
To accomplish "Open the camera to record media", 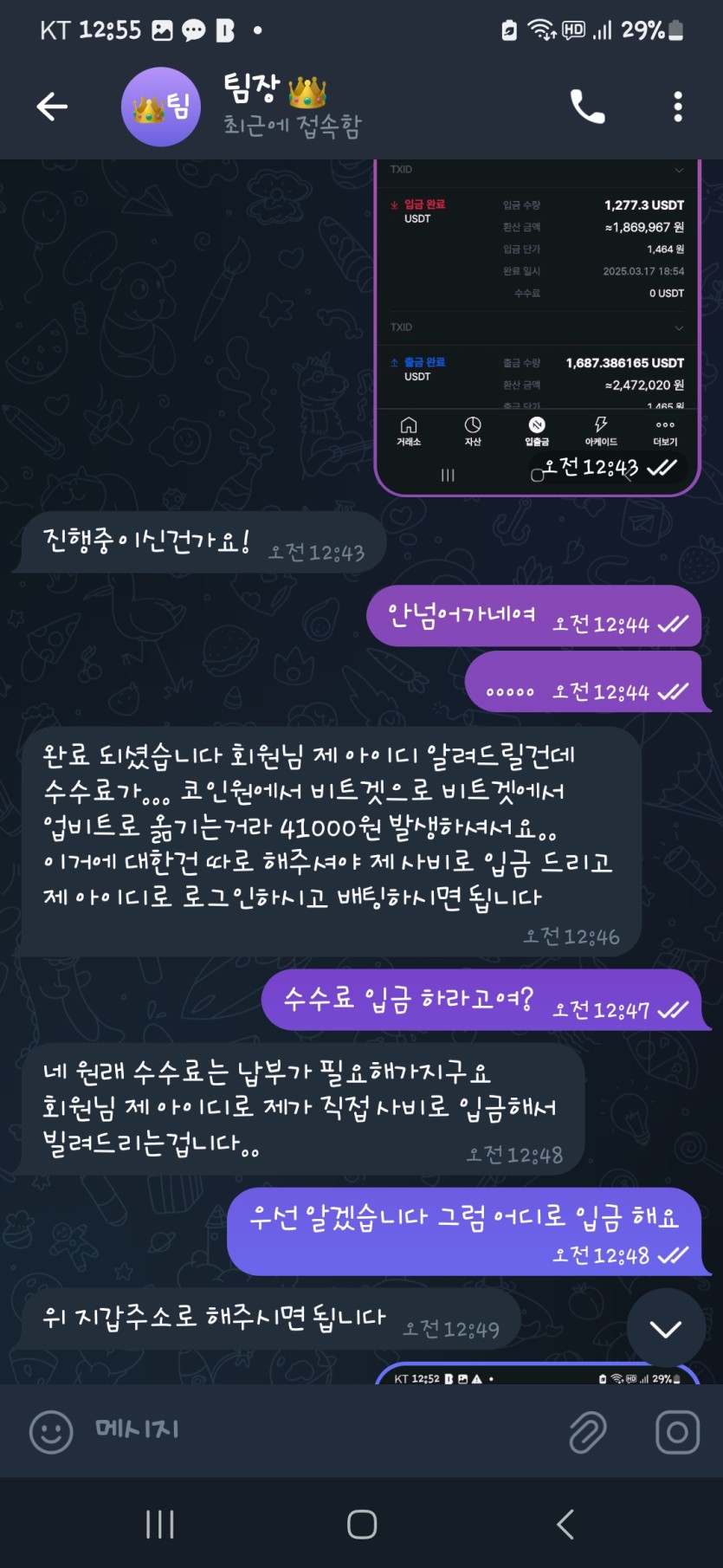I will 677,1432.
